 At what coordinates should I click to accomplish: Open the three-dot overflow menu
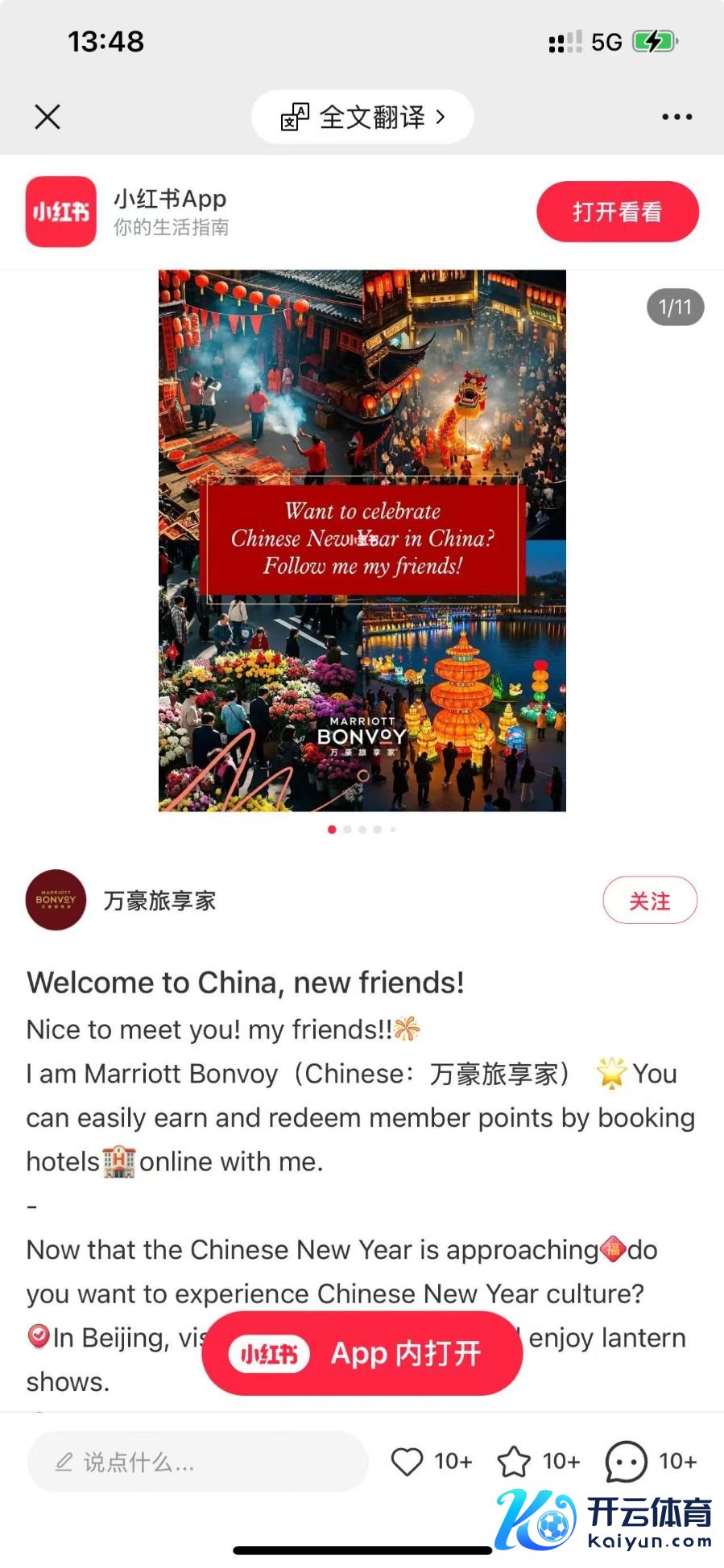tap(676, 117)
